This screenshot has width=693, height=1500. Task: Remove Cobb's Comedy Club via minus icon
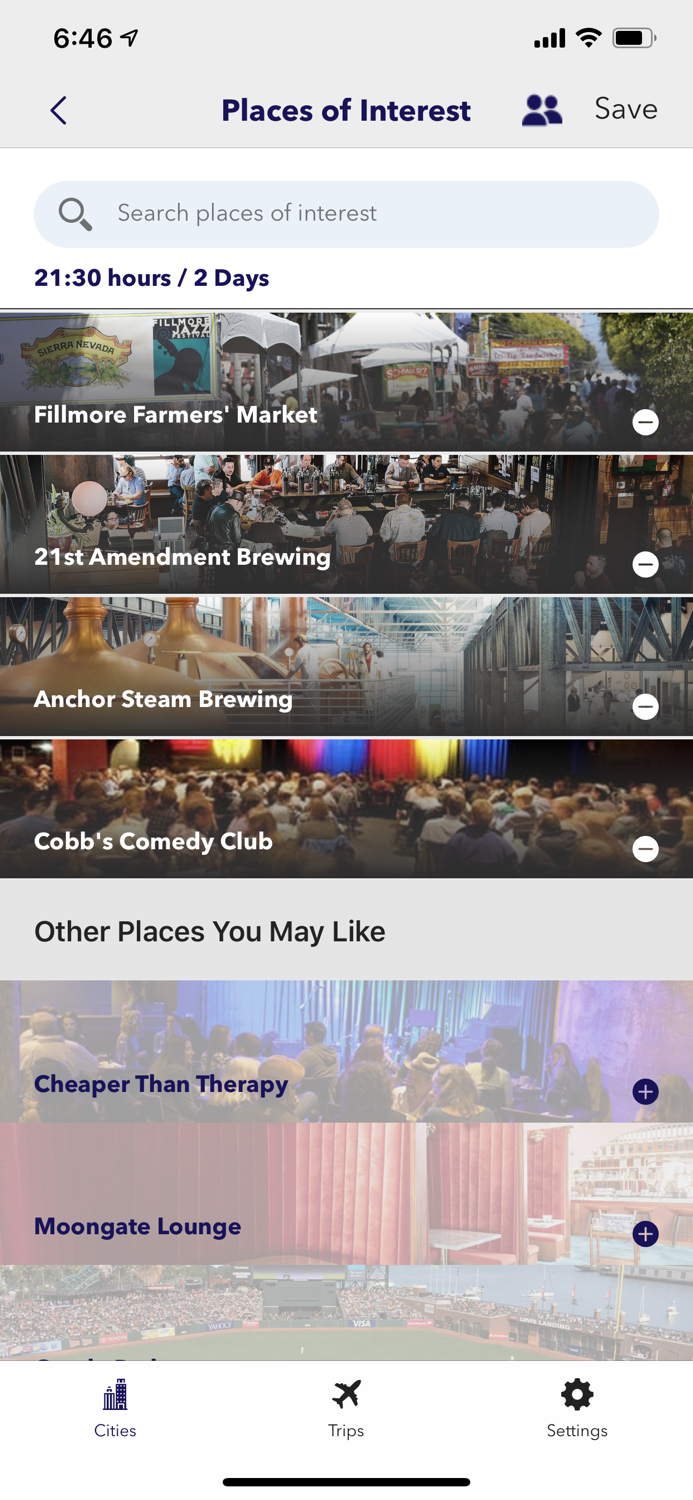(x=645, y=848)
